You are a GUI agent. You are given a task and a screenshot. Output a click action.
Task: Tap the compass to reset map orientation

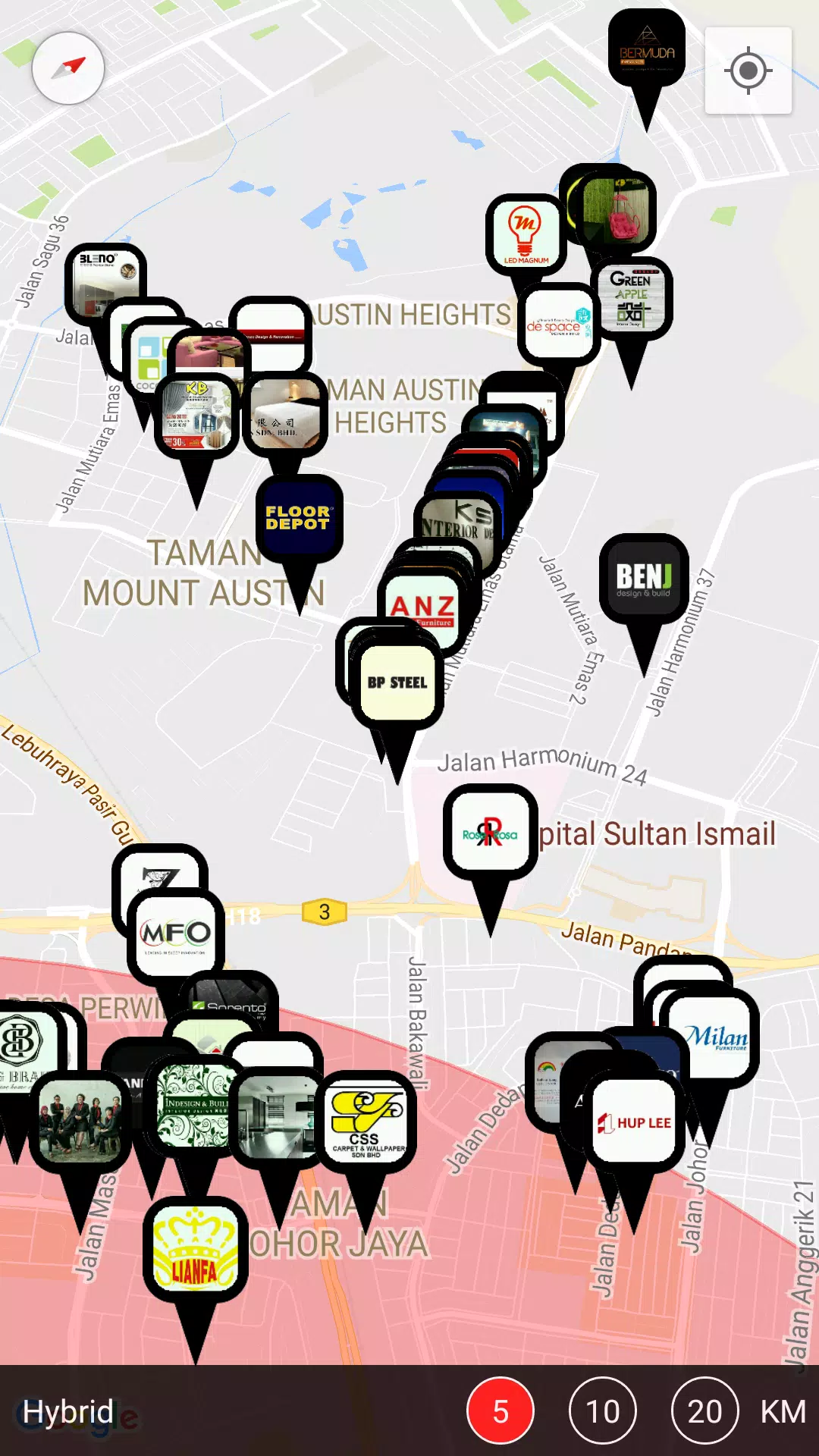(x=68, y=68)
